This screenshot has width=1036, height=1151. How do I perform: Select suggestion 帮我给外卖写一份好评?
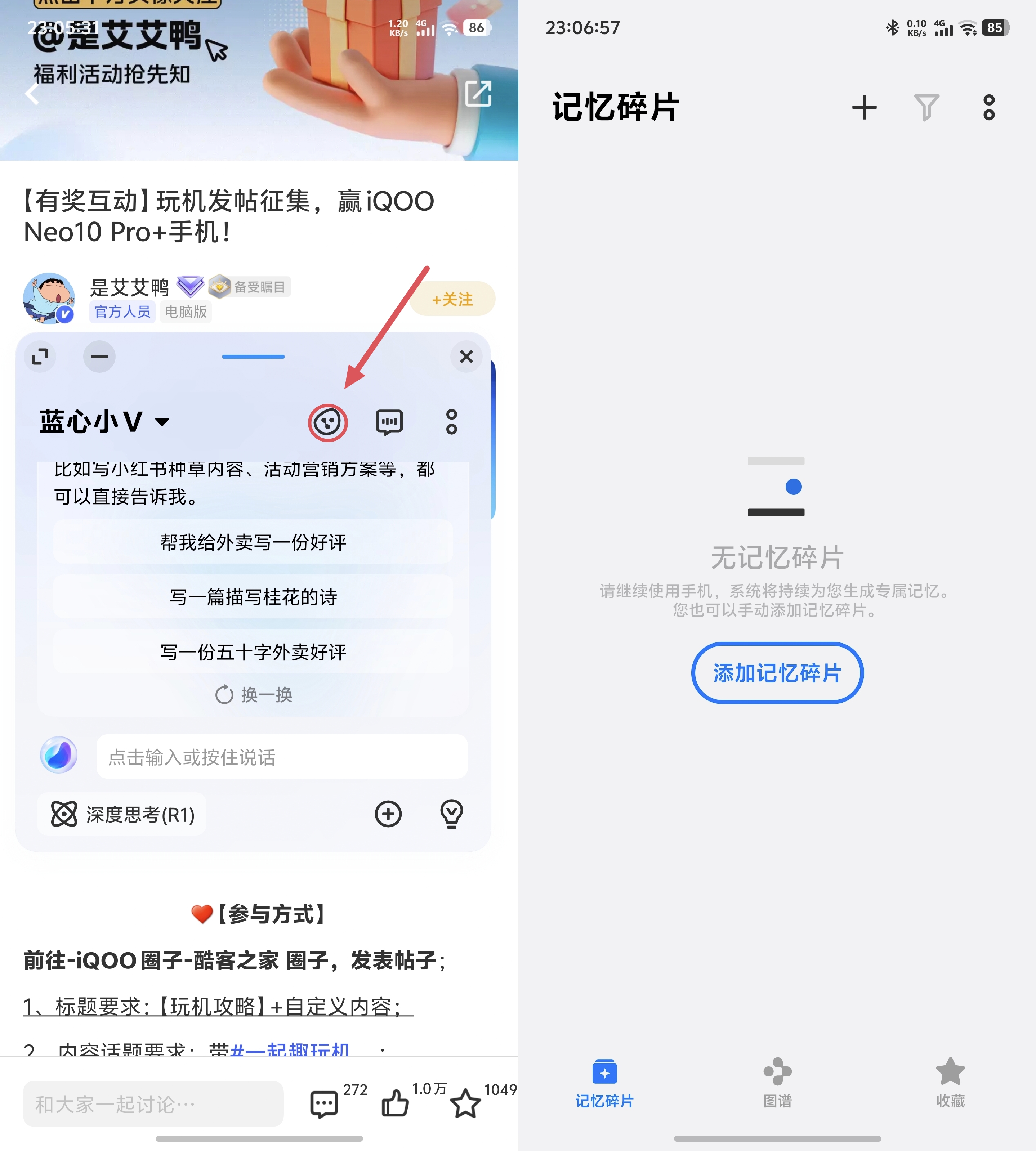coord(253,542)
